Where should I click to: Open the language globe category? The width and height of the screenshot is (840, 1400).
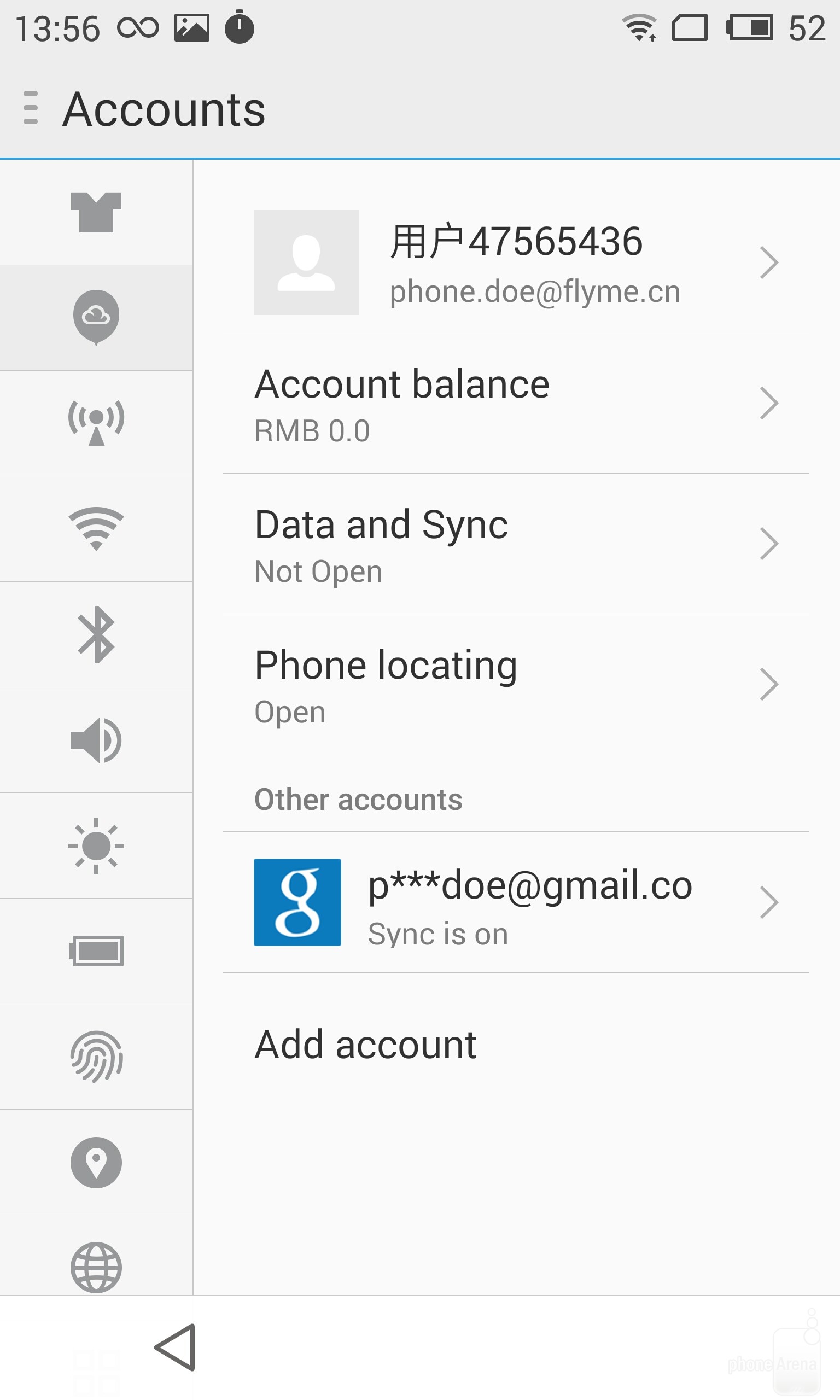(x=96, y=1267)
